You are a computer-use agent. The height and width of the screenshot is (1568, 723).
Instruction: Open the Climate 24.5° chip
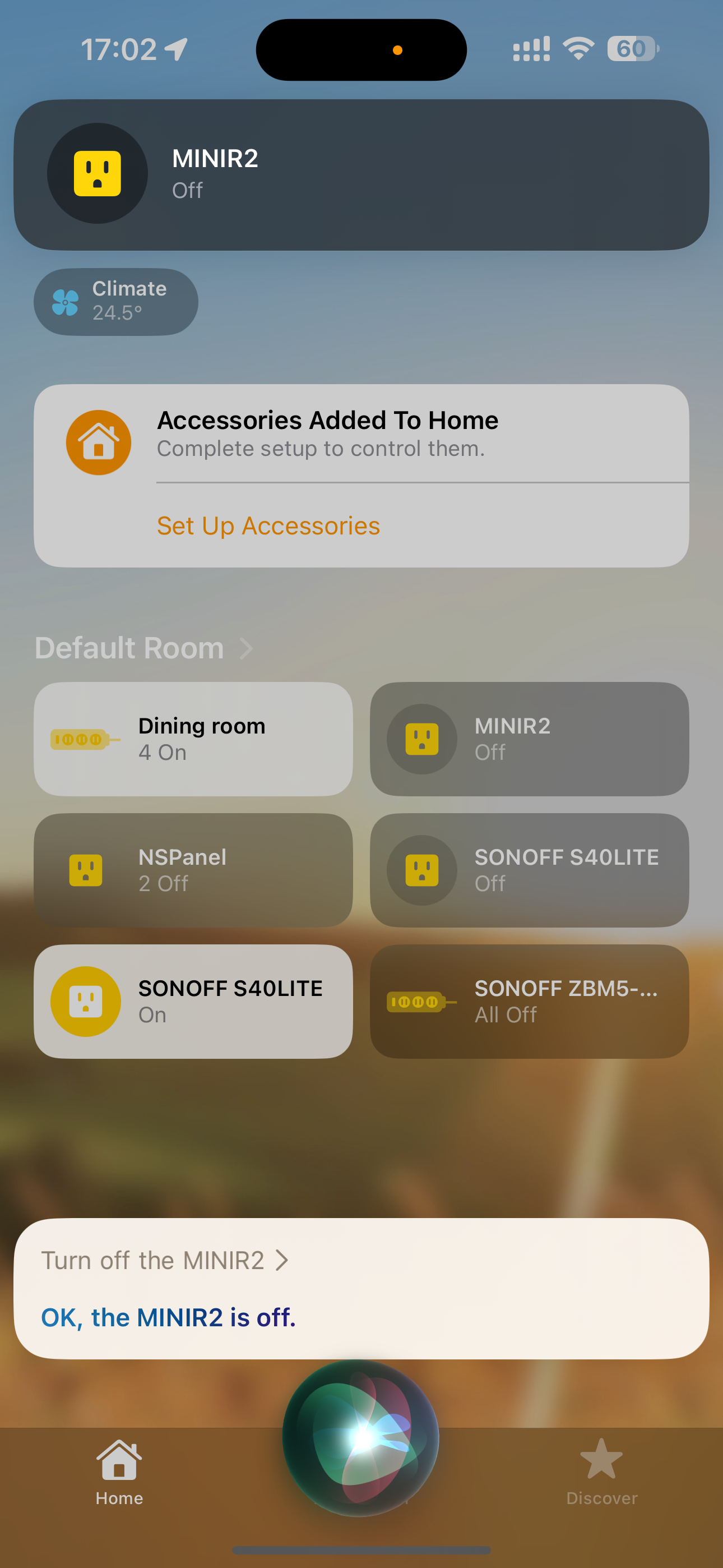(115, 301)
